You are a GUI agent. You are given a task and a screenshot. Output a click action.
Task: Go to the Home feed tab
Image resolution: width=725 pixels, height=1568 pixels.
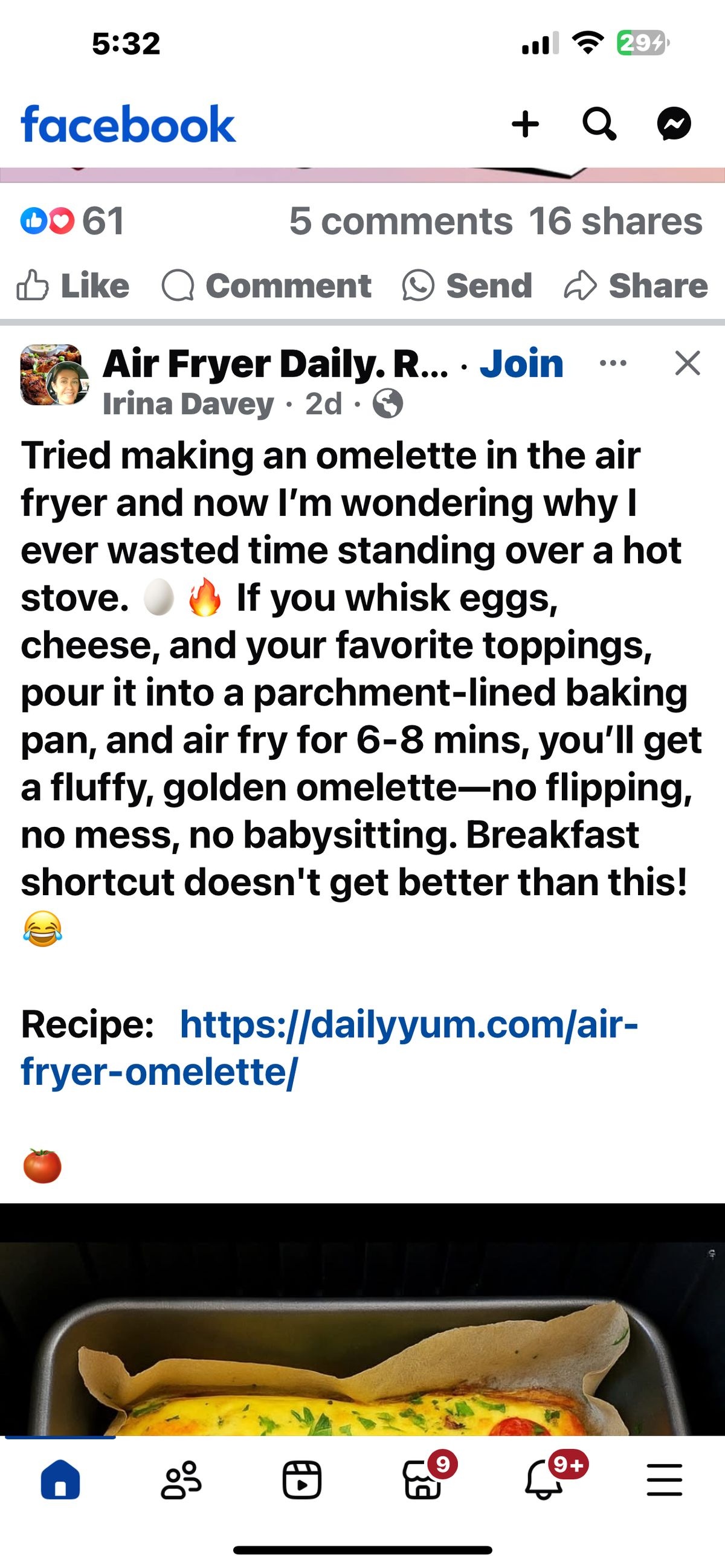(x=60, y=1480)
